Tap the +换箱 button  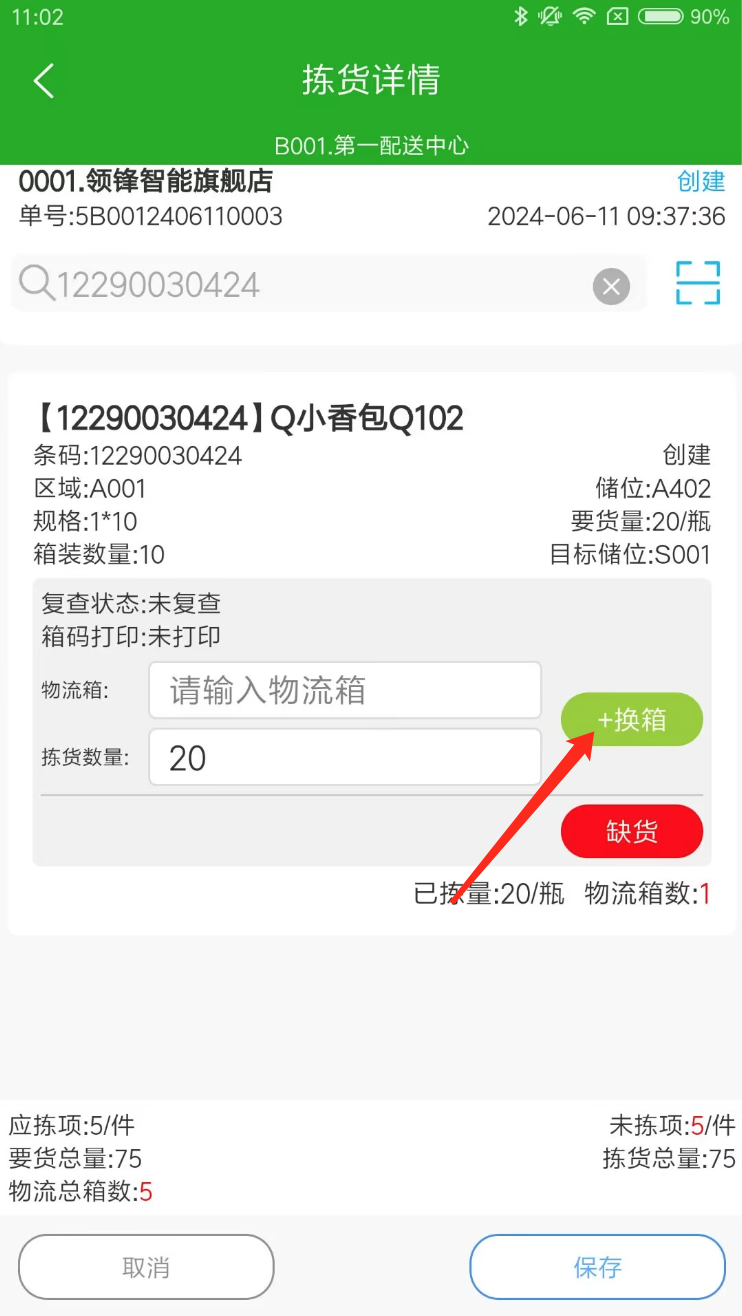coord(632,719)
